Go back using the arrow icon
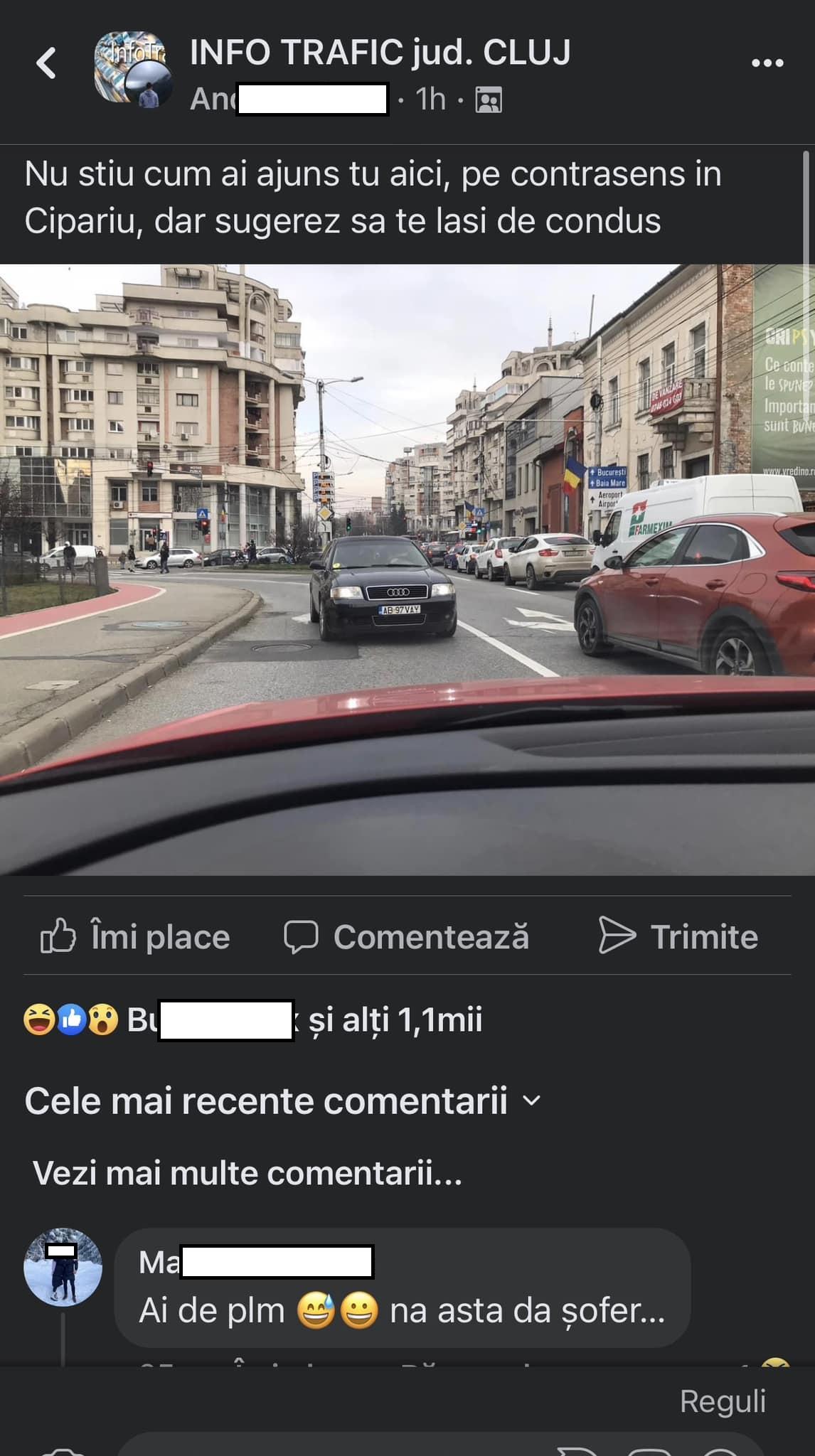The height and width of the screenshot is (1456, 815). click(46, 63)
